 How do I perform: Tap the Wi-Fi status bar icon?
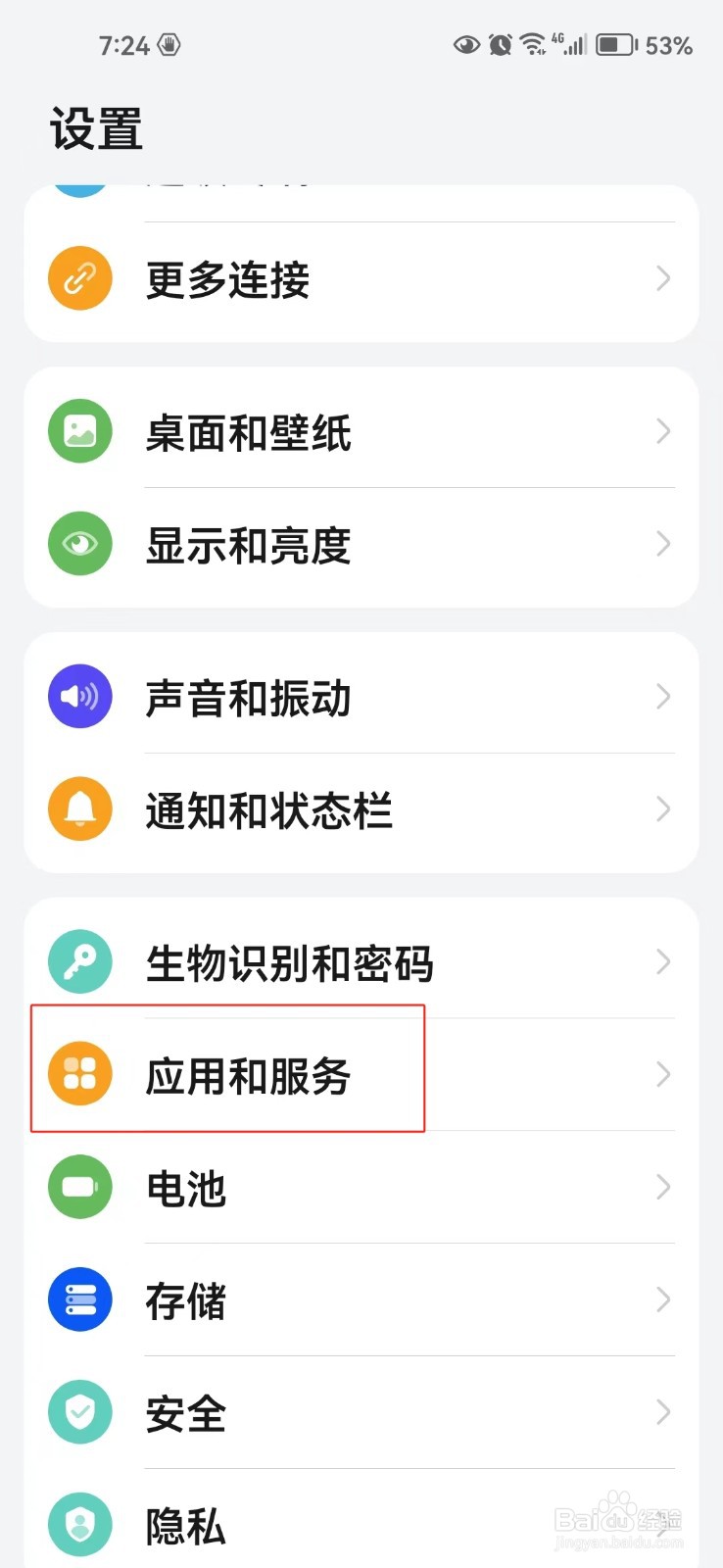tap(532, 41)
